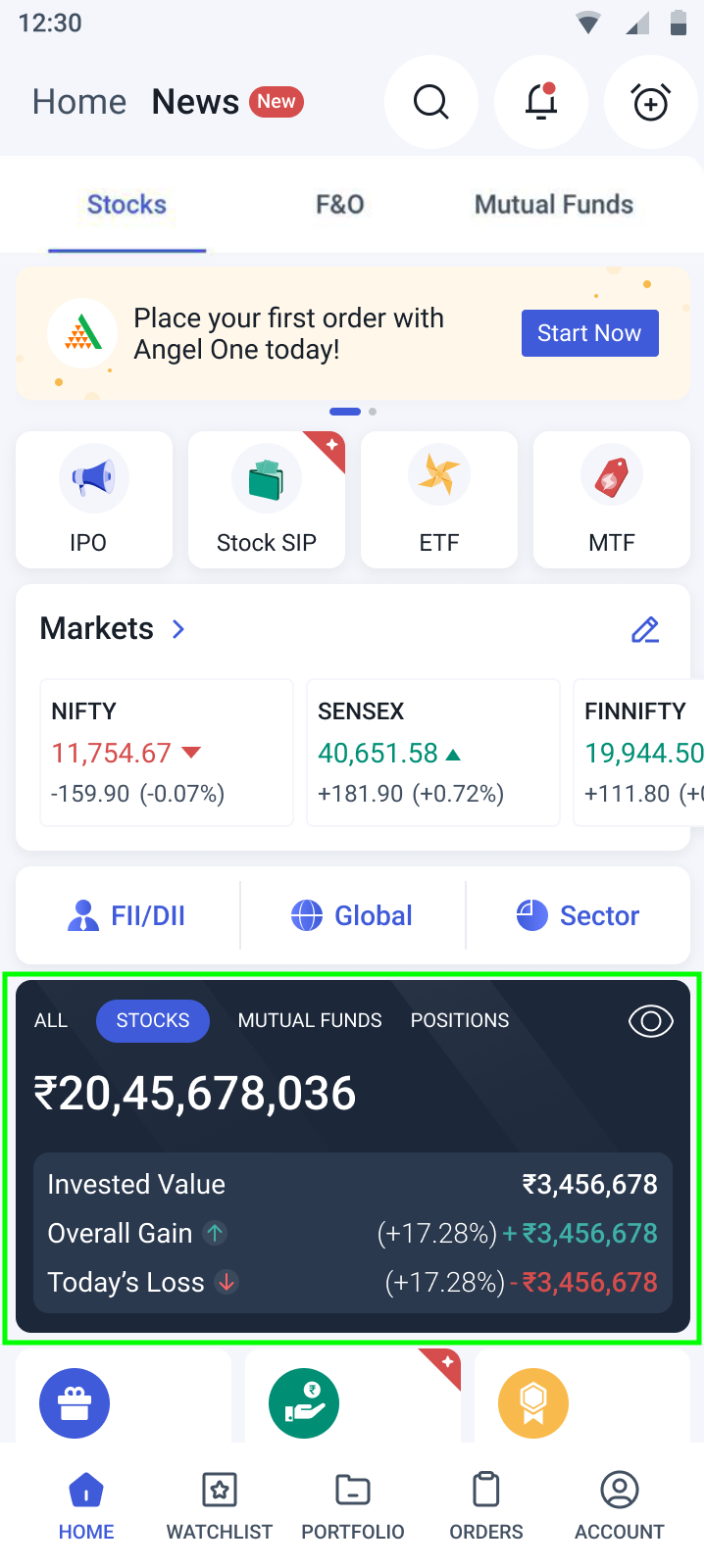The image size is (706, 1568).
Task: Open the notifications bell
Action: pos(540,101)
